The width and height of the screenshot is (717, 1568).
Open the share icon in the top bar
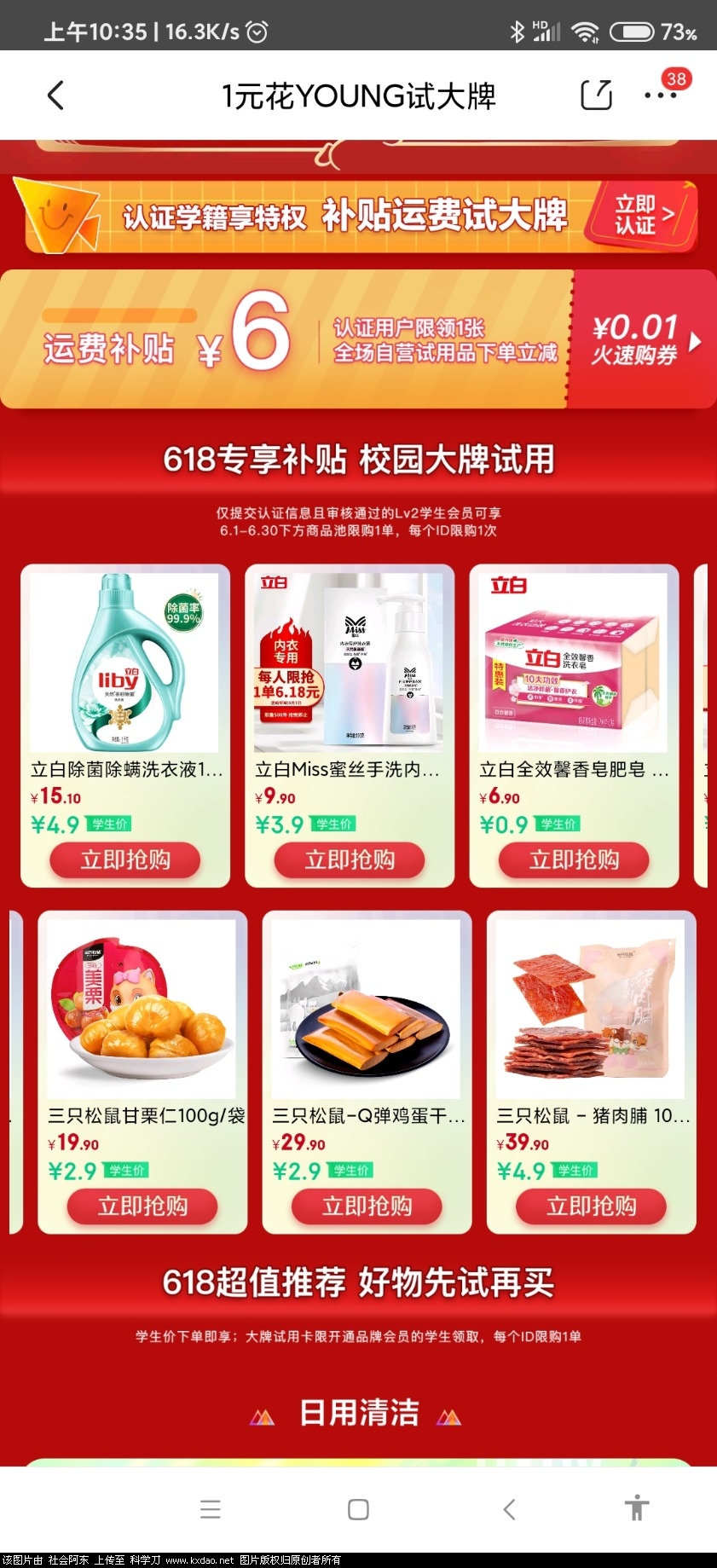click(x=596, y=95)
